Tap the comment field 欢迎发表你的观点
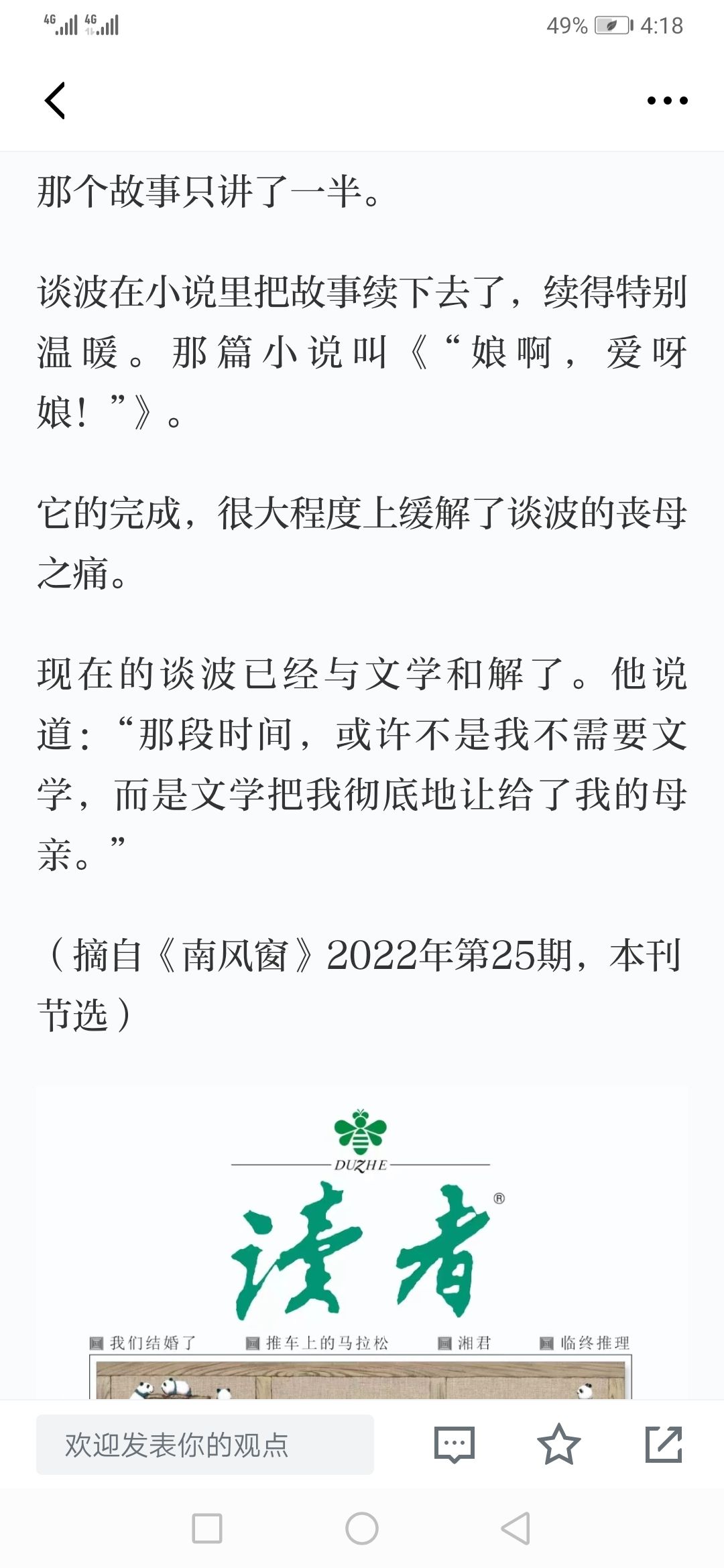Viewport: 724px width, 1568px height. (204, 1445)
